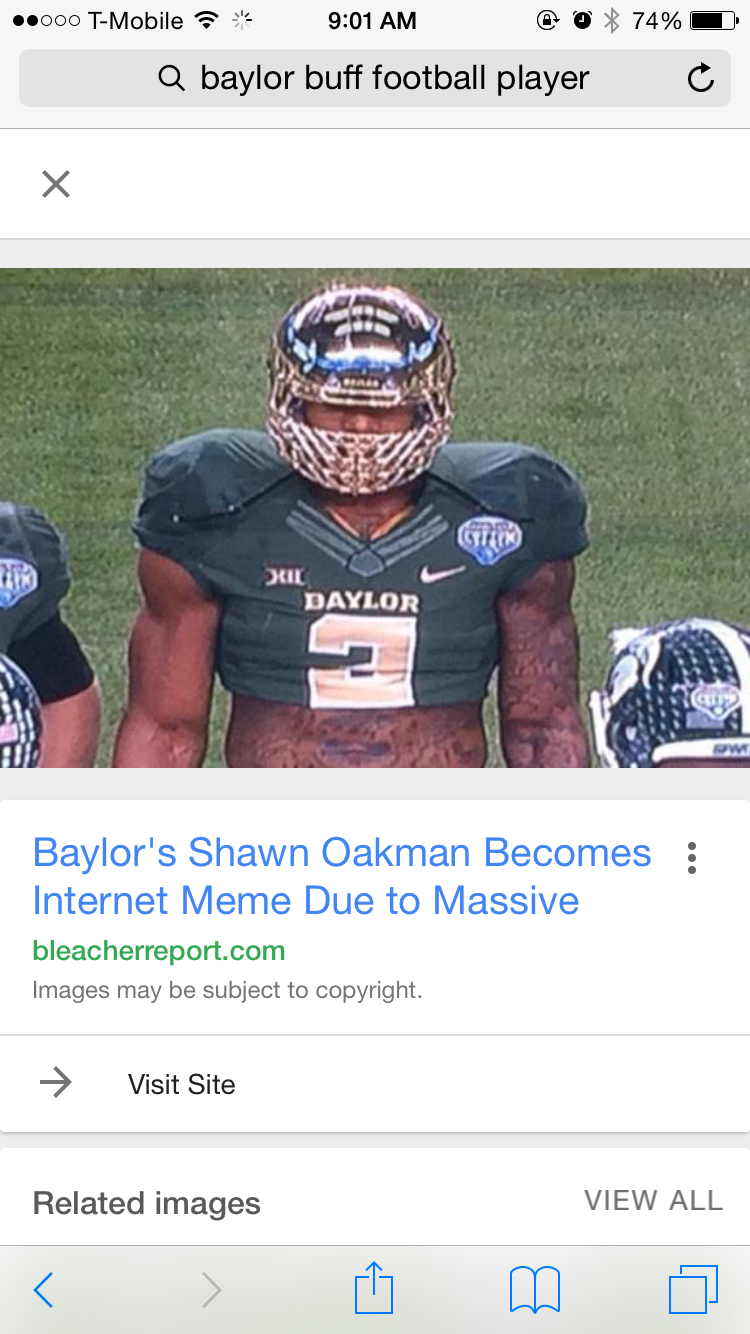Open the three-dot options menu
This screenshot has height=1334, width=750.
click(691, 858)
